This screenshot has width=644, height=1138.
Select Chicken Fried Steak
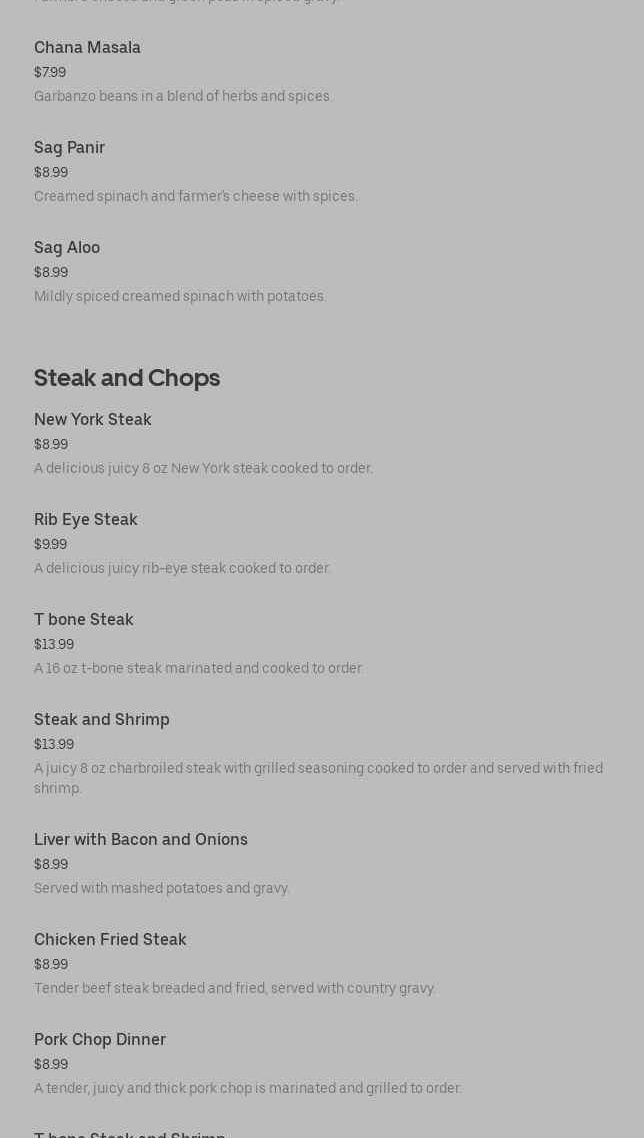tap(110, 940)
